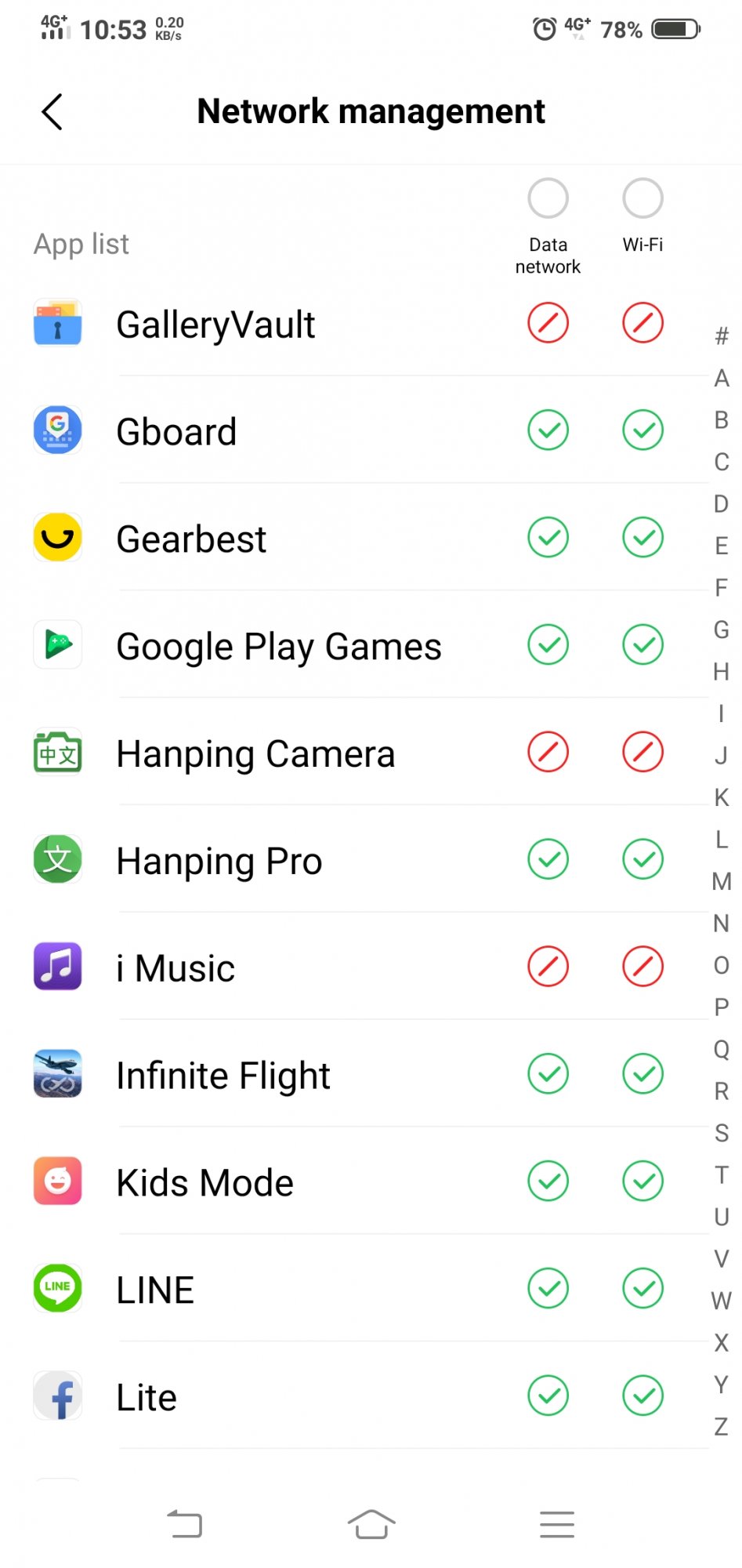
Task: Turn off Wi-Fi for Hanping Pro
Action: tap(642, 860)
